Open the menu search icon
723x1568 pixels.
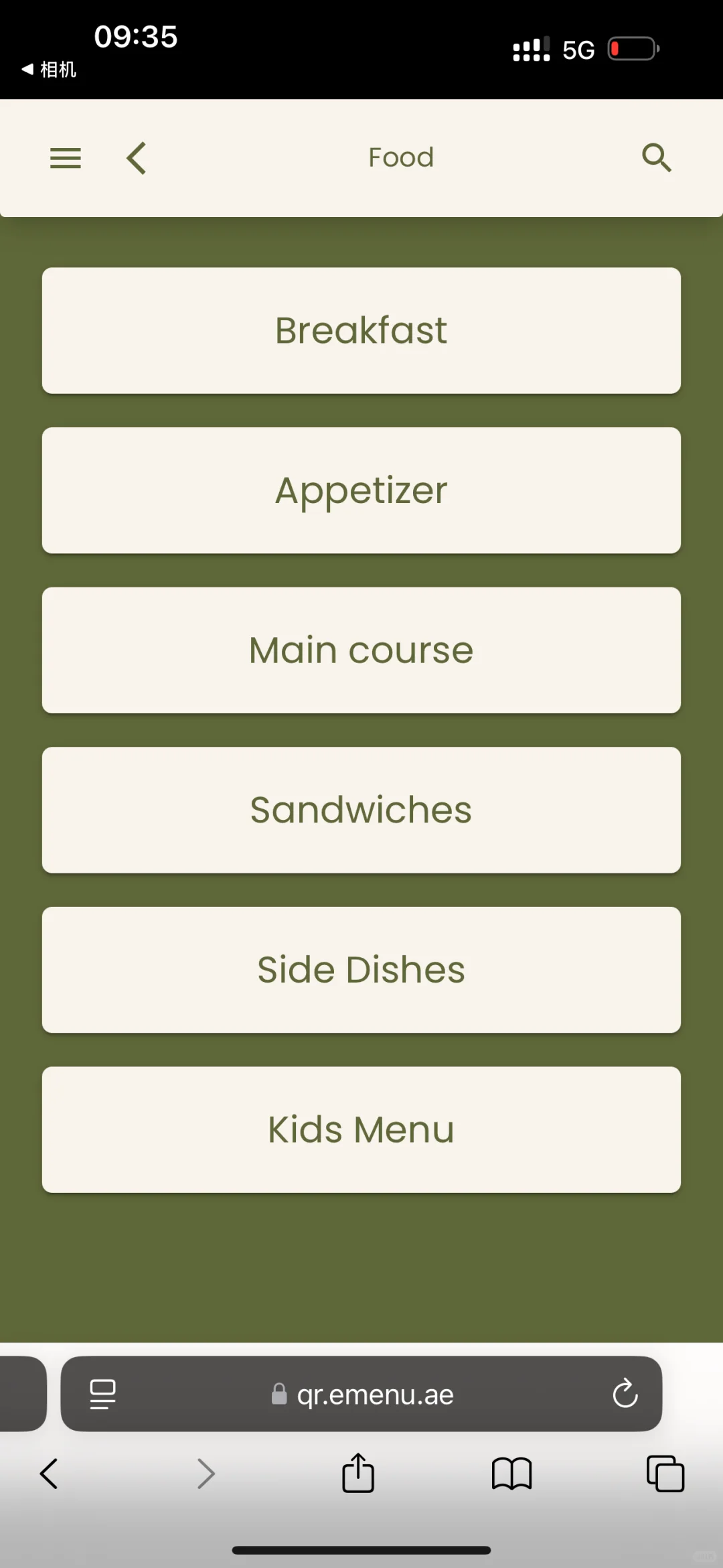656,159
